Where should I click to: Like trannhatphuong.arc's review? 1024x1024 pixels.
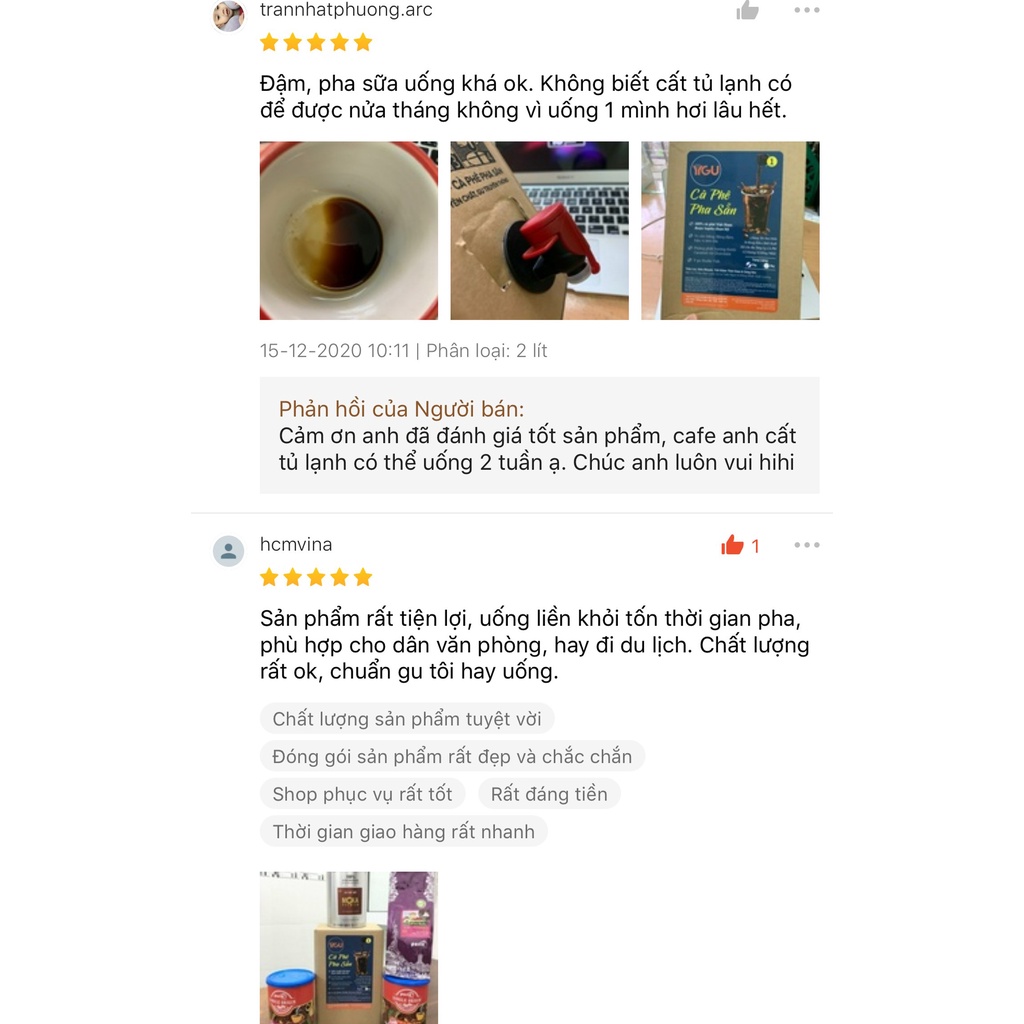pyautogui.click(x=747, y=11)
